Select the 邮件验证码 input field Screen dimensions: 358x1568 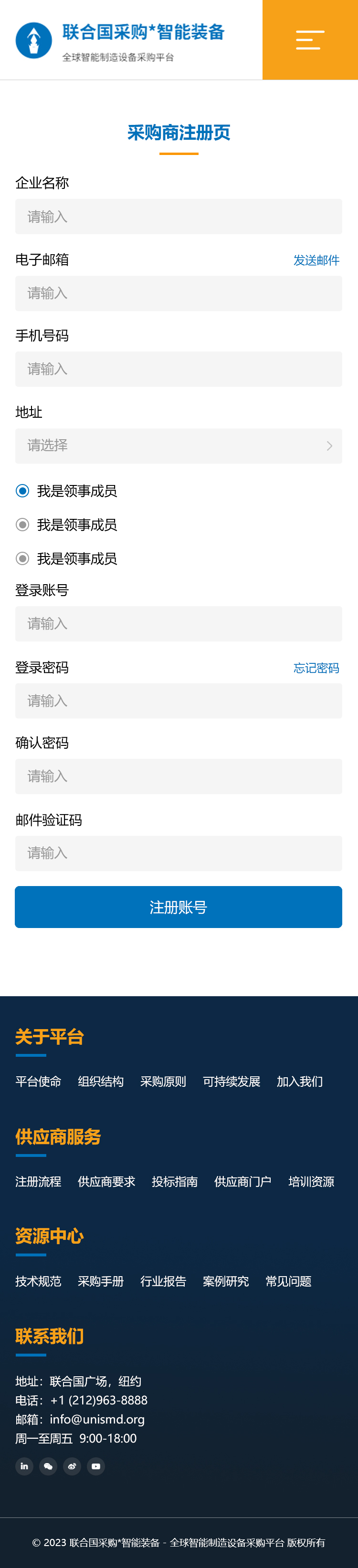(179, 854)
